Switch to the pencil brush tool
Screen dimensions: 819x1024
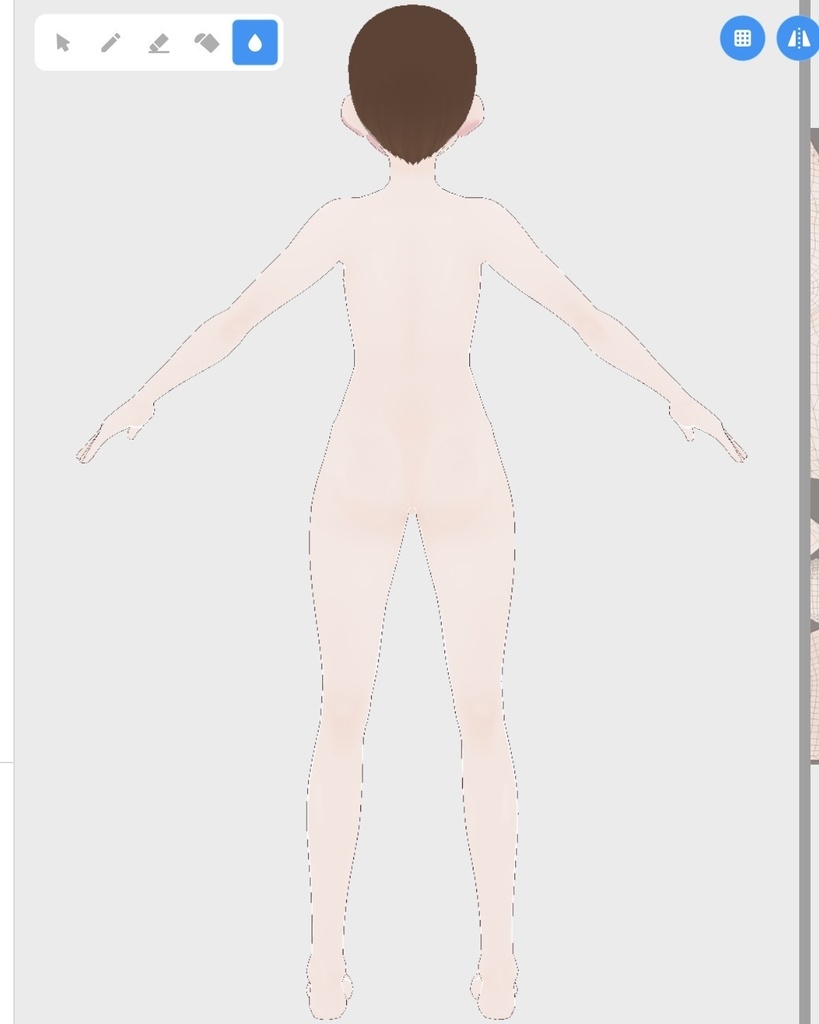[110, 43]
